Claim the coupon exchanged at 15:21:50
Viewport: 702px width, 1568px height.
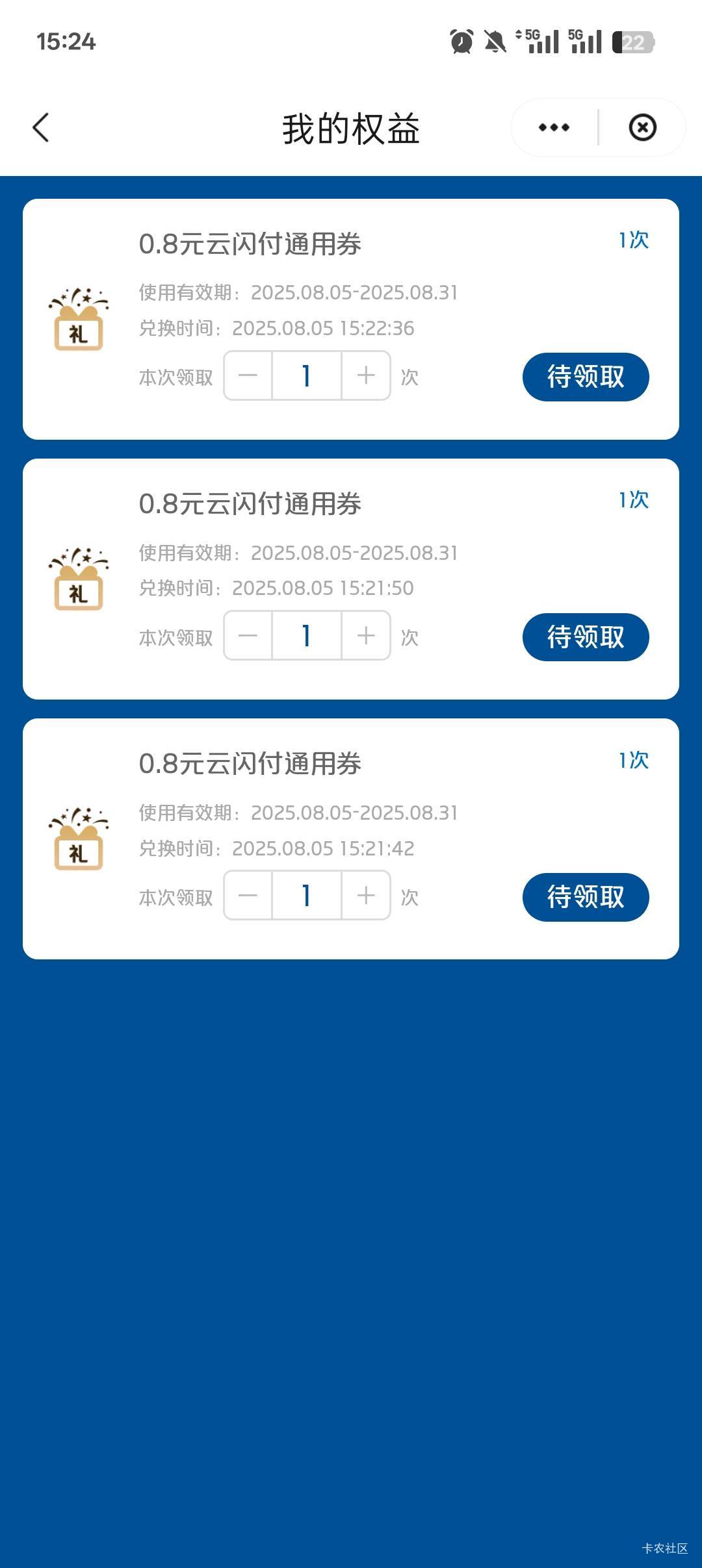coord(586,637)
